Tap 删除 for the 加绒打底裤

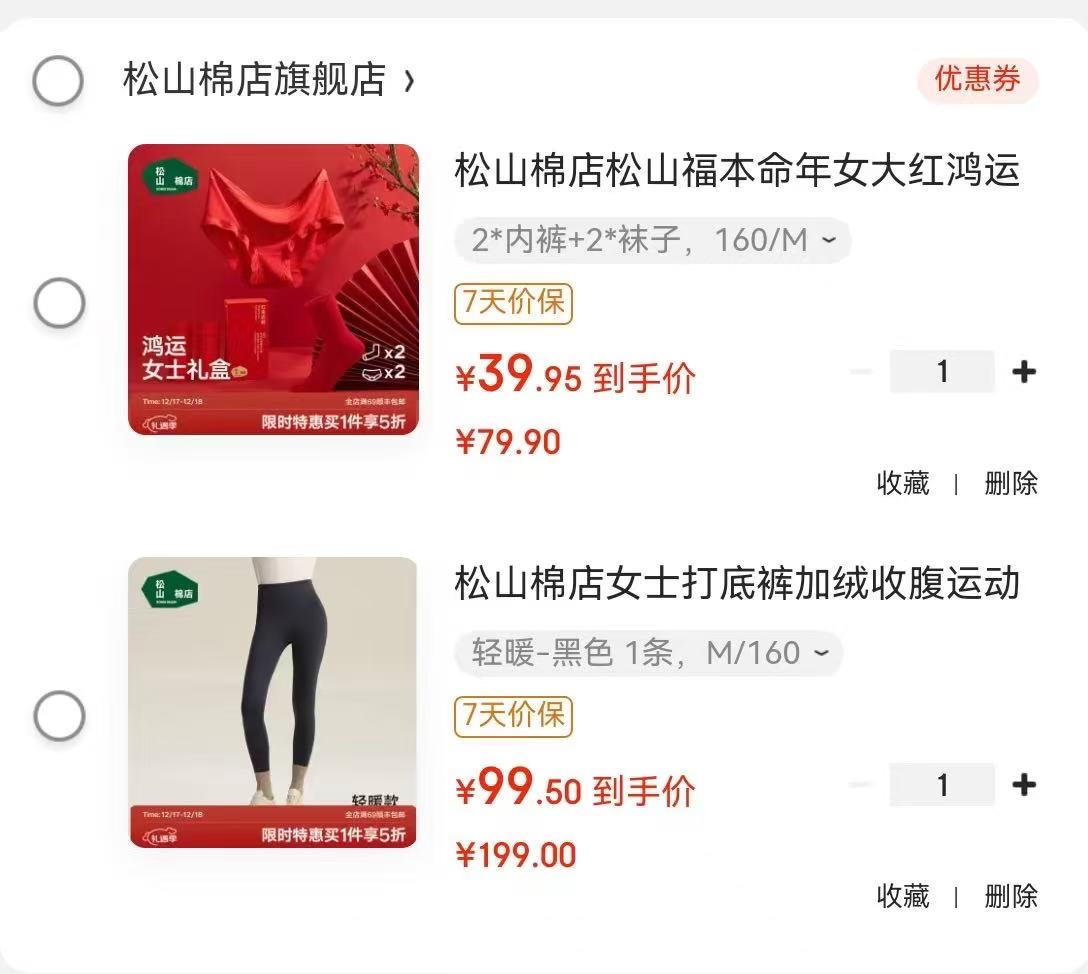1011,896
